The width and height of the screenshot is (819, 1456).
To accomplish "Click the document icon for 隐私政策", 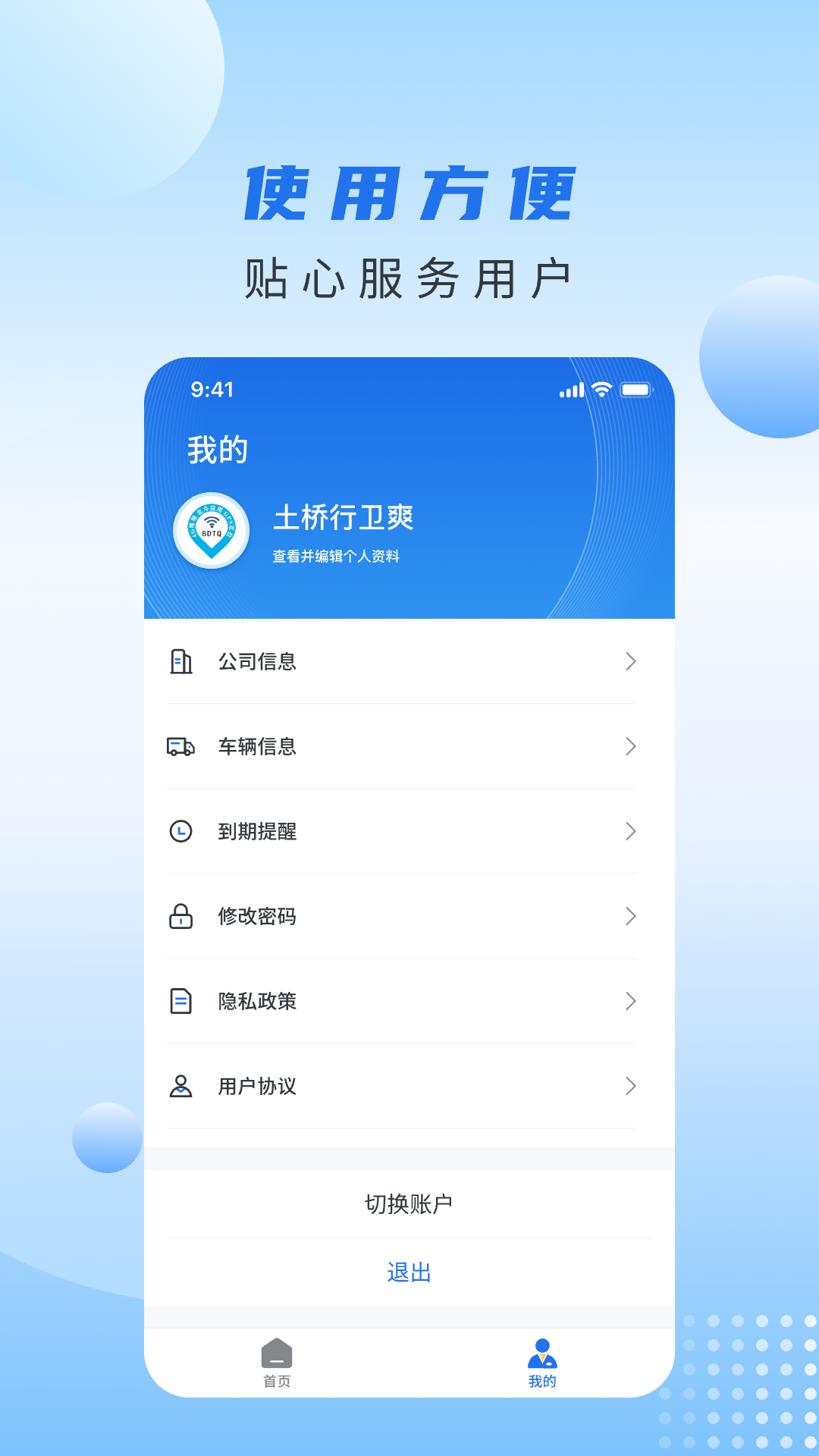I will 180,1001.
